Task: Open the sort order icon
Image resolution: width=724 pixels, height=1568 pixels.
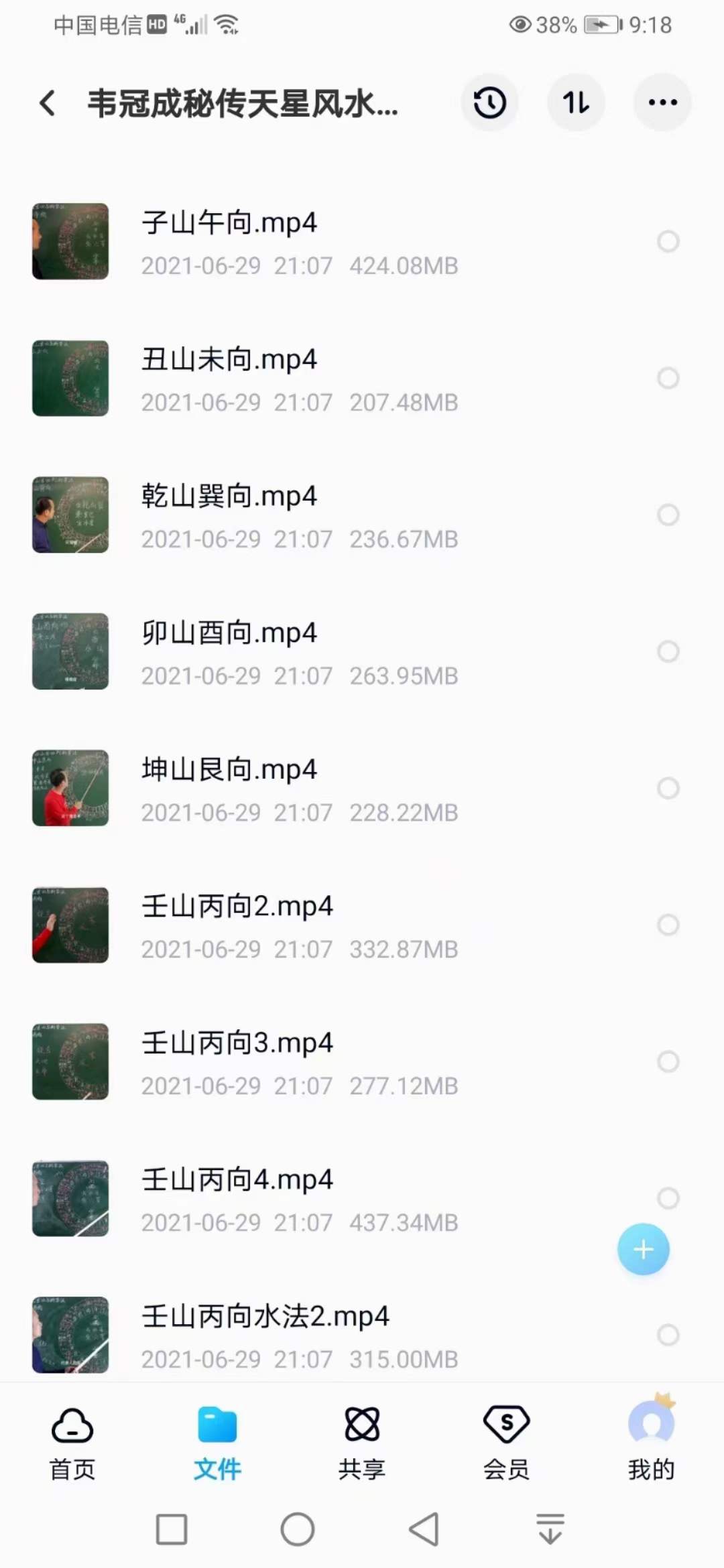Action: point(576,103)
